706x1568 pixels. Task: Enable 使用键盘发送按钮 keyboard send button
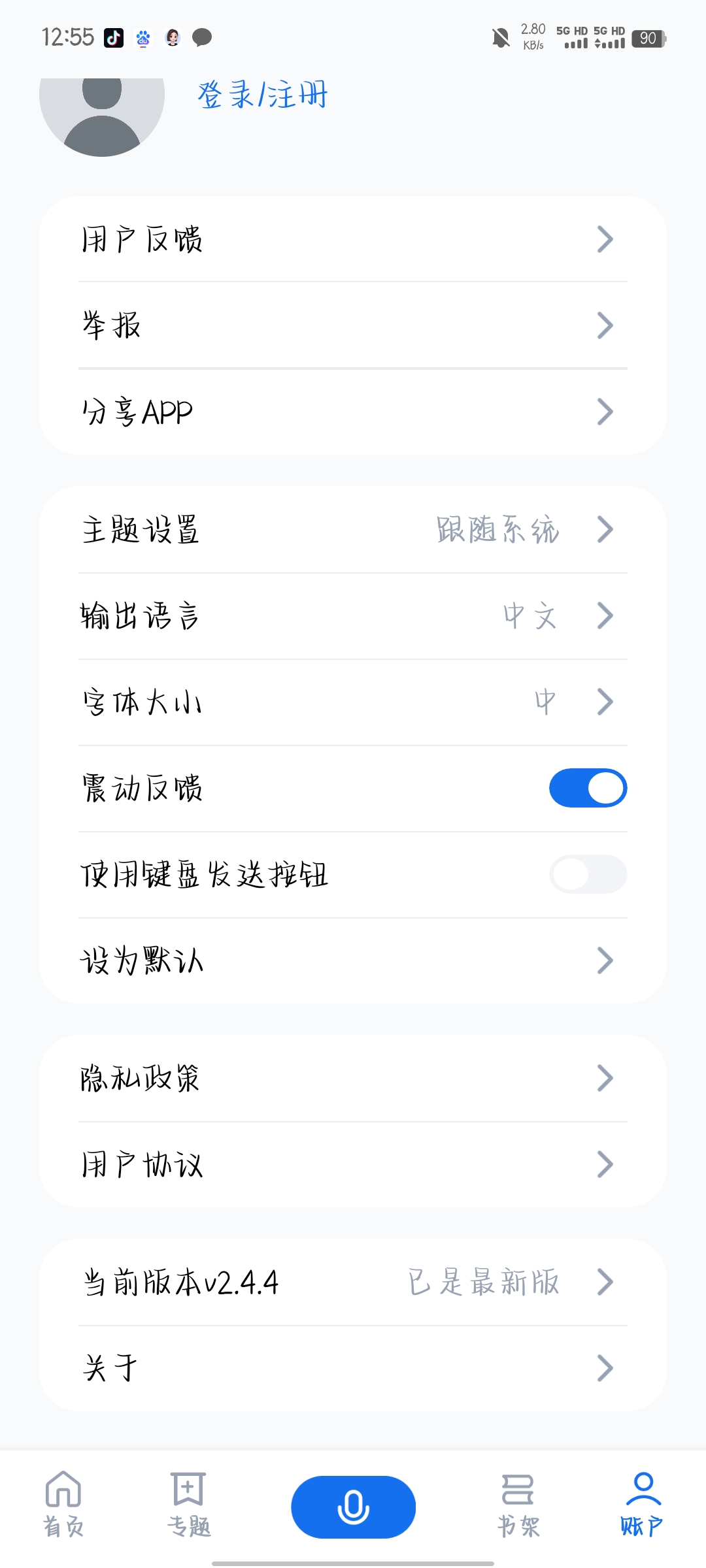588,874
